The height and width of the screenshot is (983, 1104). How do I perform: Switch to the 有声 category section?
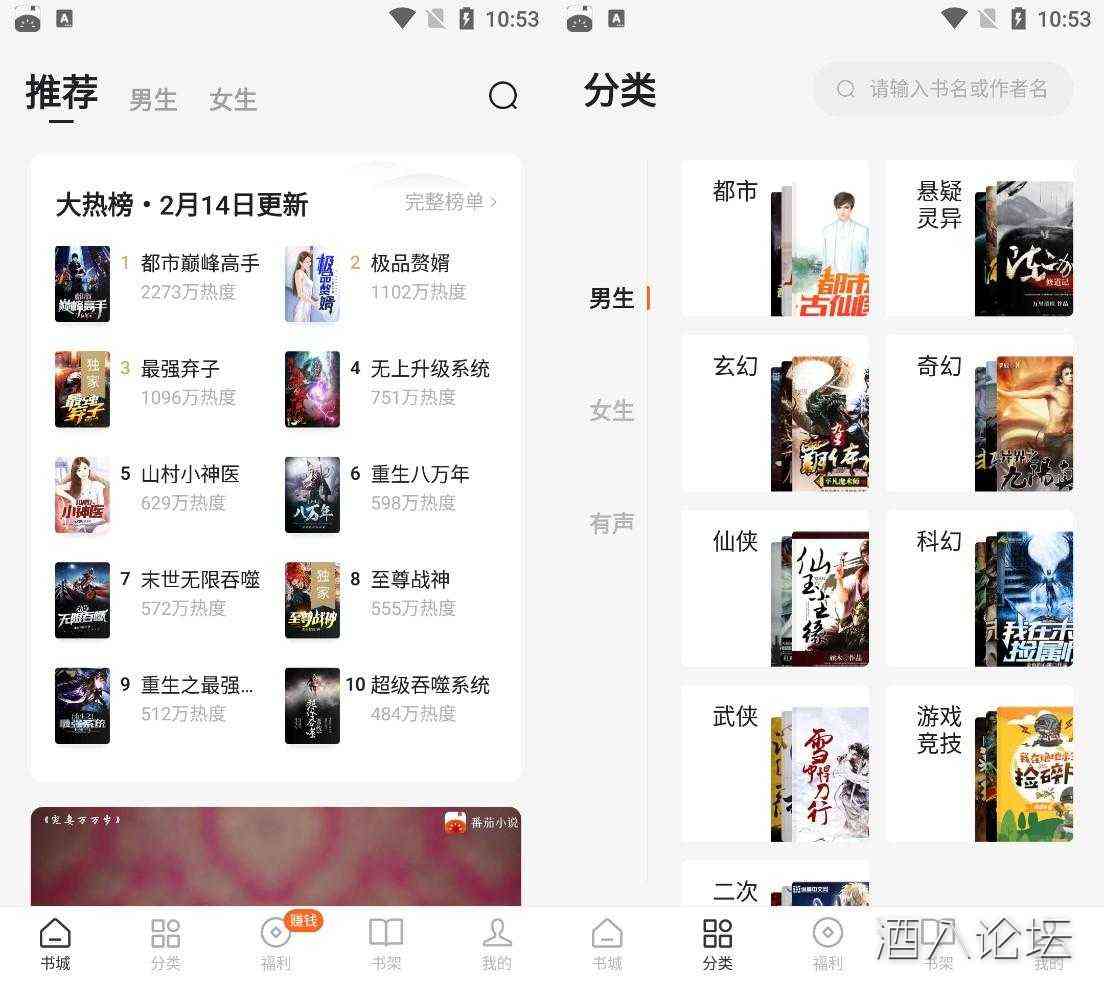click(x=612, y=523)
